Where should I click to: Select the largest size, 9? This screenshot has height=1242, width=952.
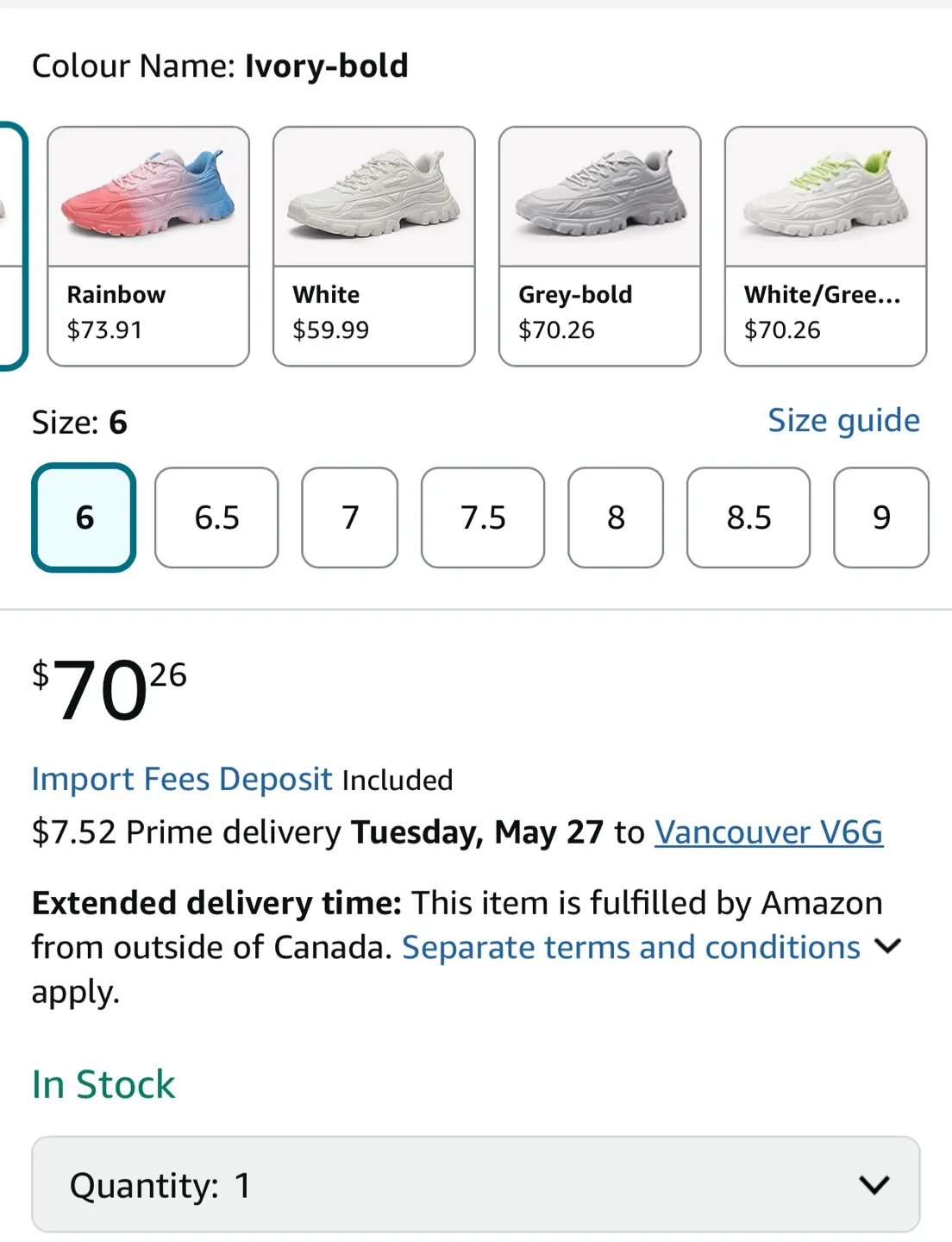(880, 518)
